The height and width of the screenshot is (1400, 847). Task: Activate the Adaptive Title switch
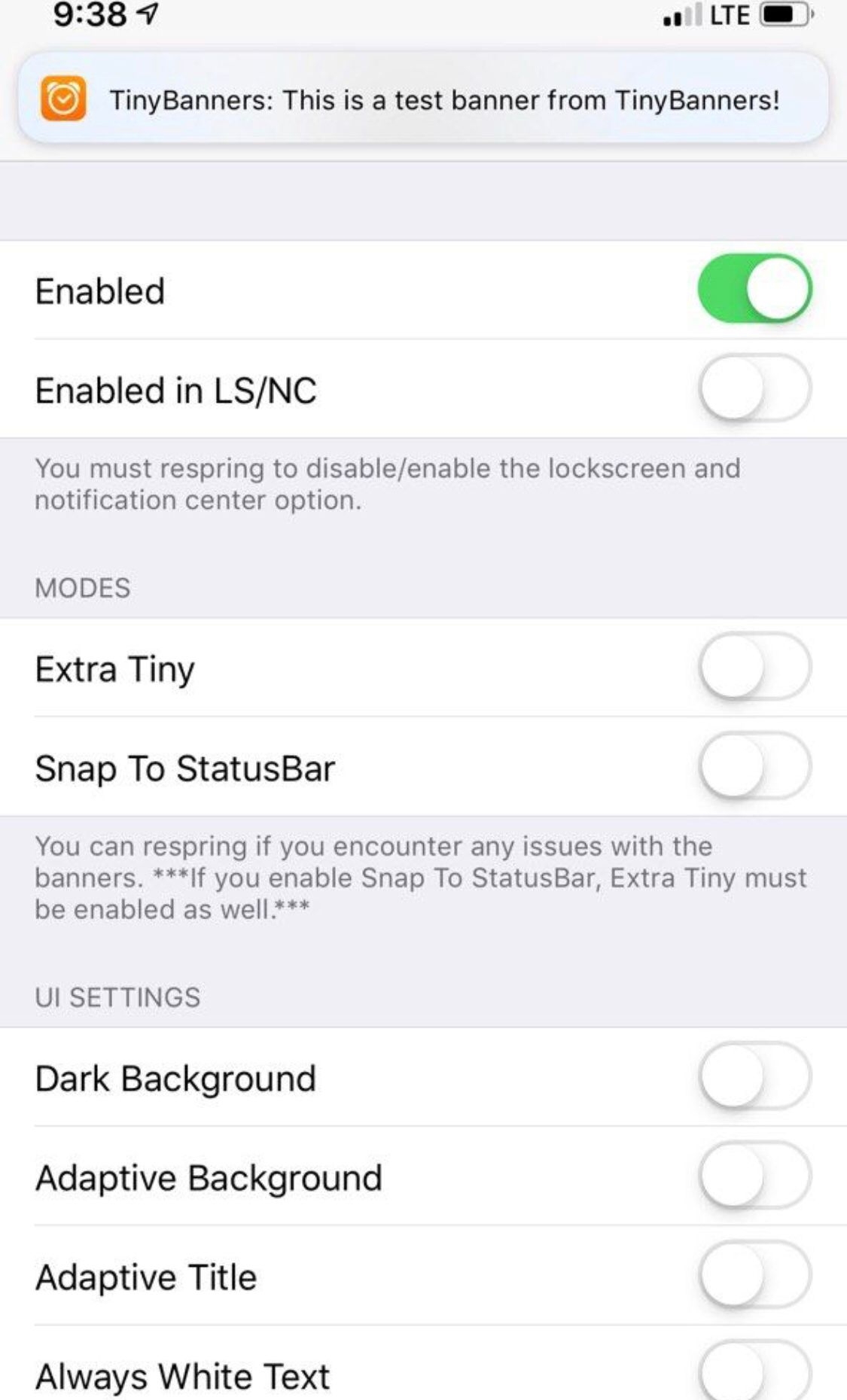[x=754, y=1275]
